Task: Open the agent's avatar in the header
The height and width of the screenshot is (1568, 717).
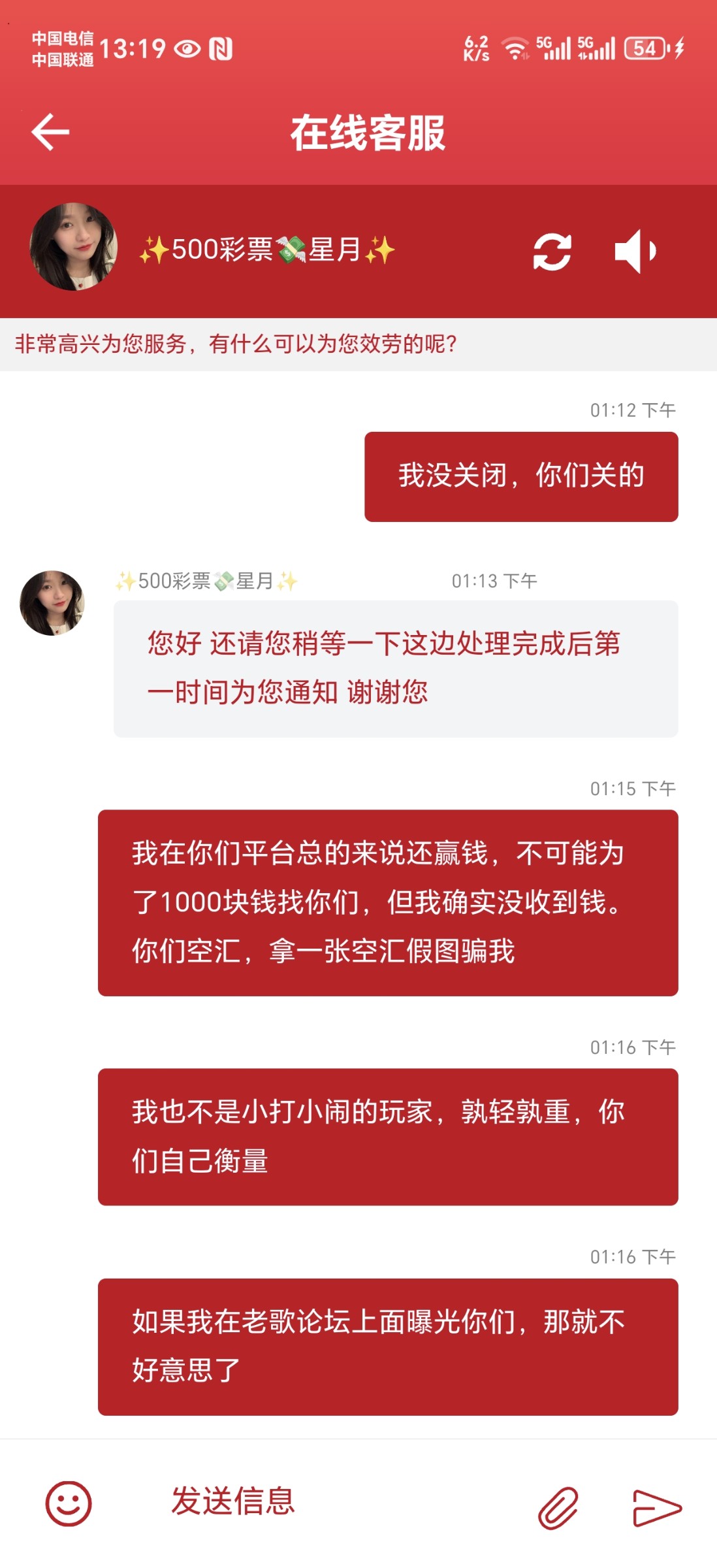Action: pyautogui.click(x=74, y=247)
